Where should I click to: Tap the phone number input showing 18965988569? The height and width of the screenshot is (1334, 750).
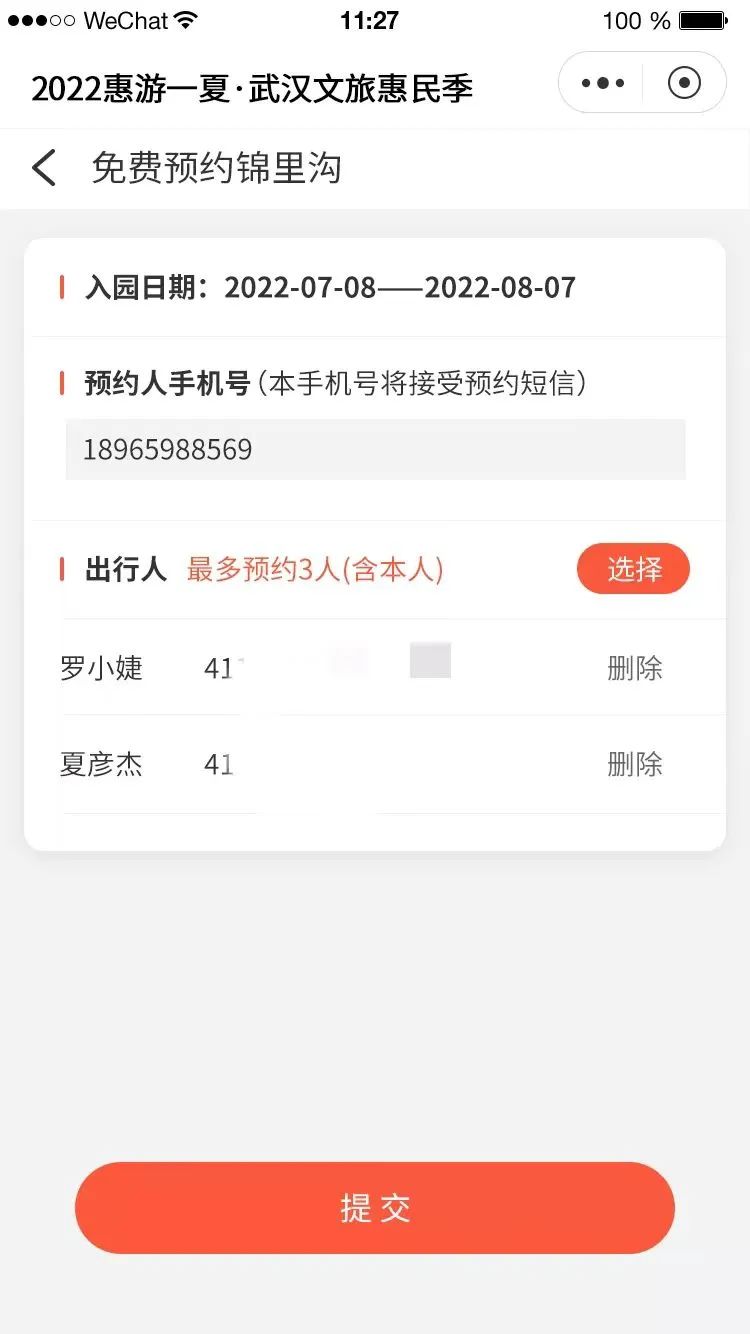point(375,449)
